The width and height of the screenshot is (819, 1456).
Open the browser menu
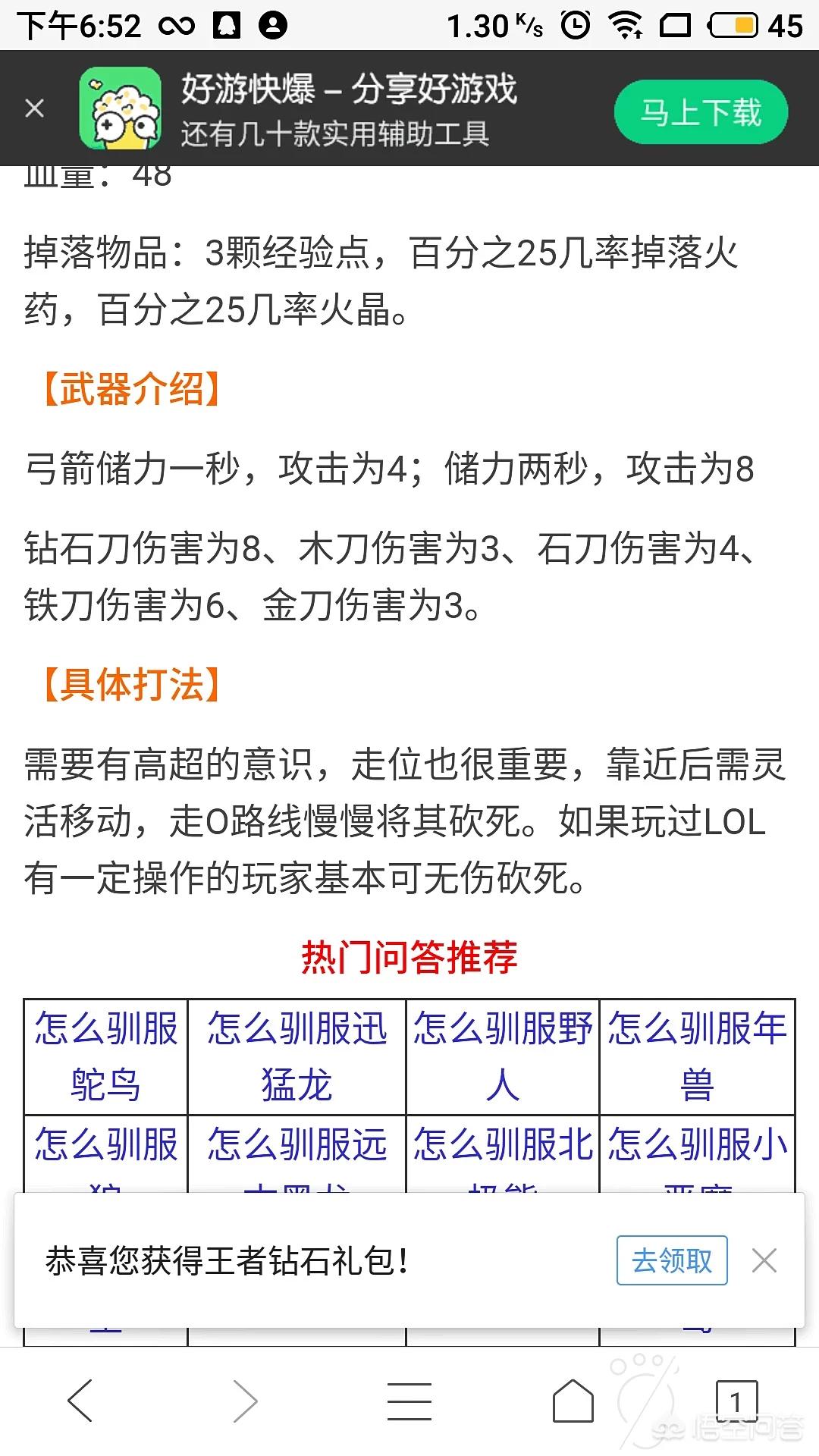[x=409, y=1401]
